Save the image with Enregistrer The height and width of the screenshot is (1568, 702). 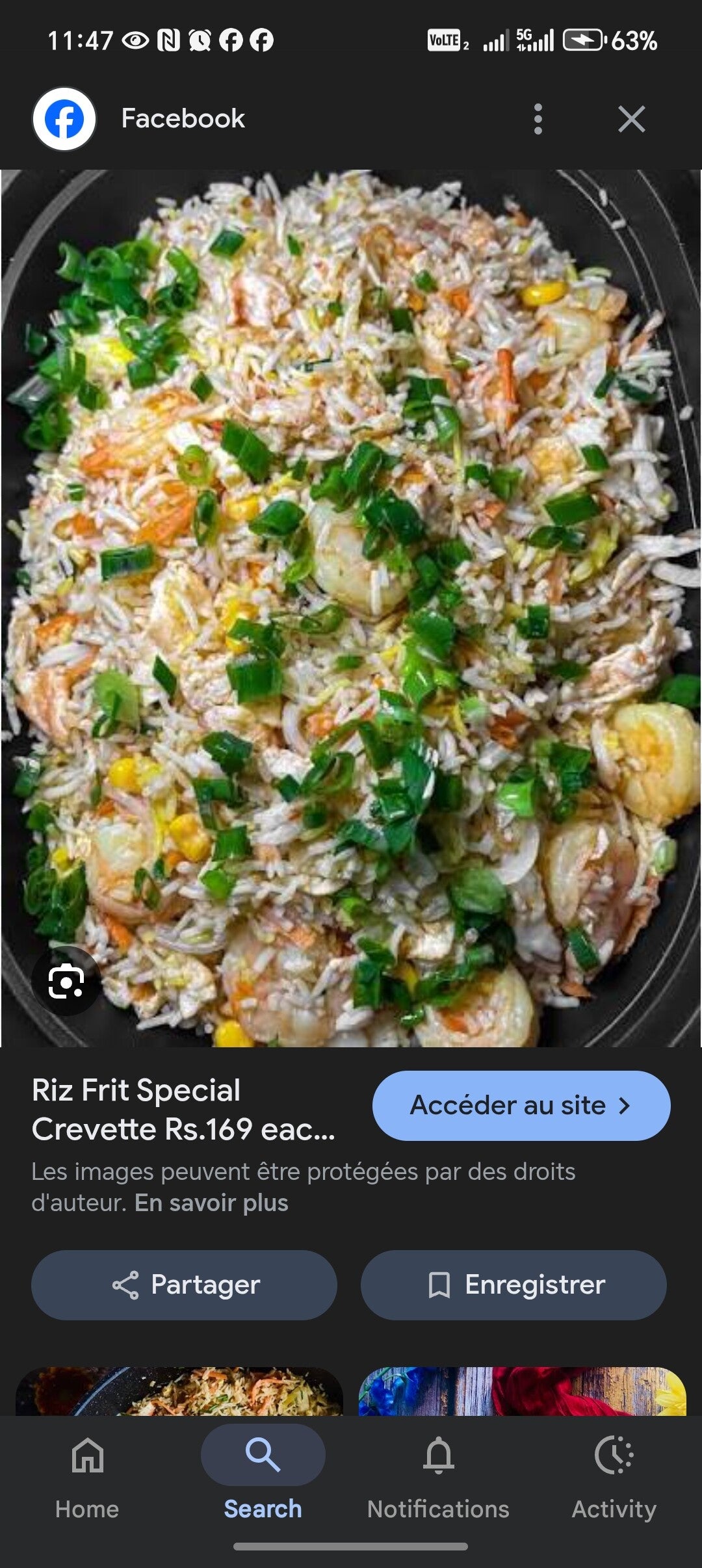513,1285
